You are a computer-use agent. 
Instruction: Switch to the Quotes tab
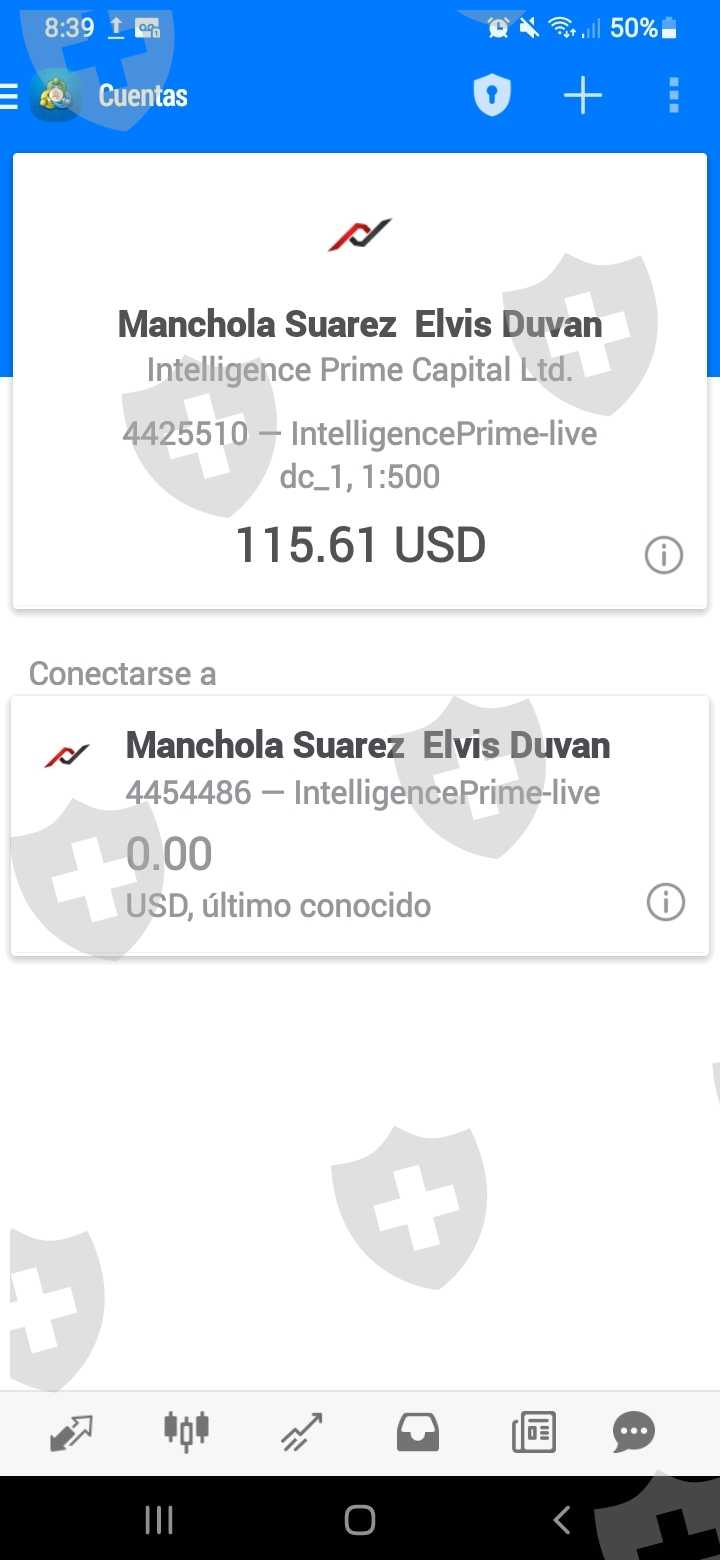(72, 1432)
